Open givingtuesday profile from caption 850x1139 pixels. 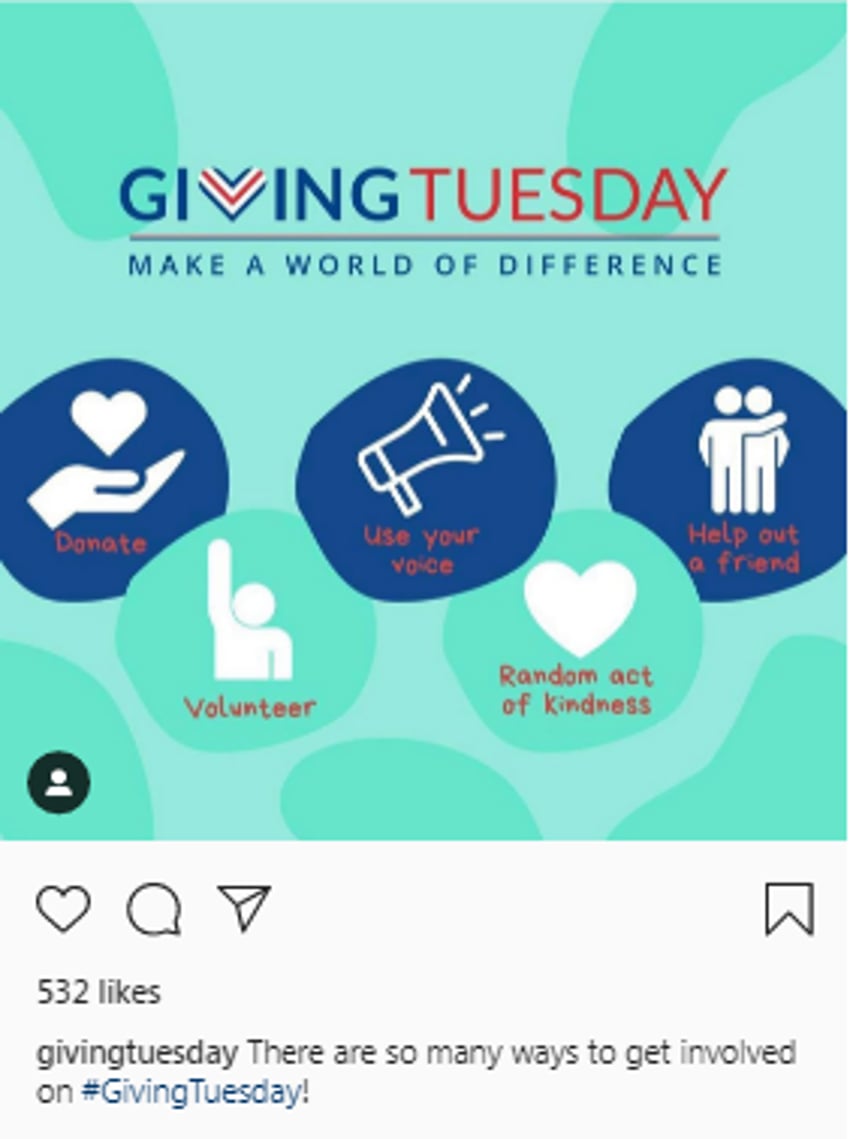coord(137,1053)
